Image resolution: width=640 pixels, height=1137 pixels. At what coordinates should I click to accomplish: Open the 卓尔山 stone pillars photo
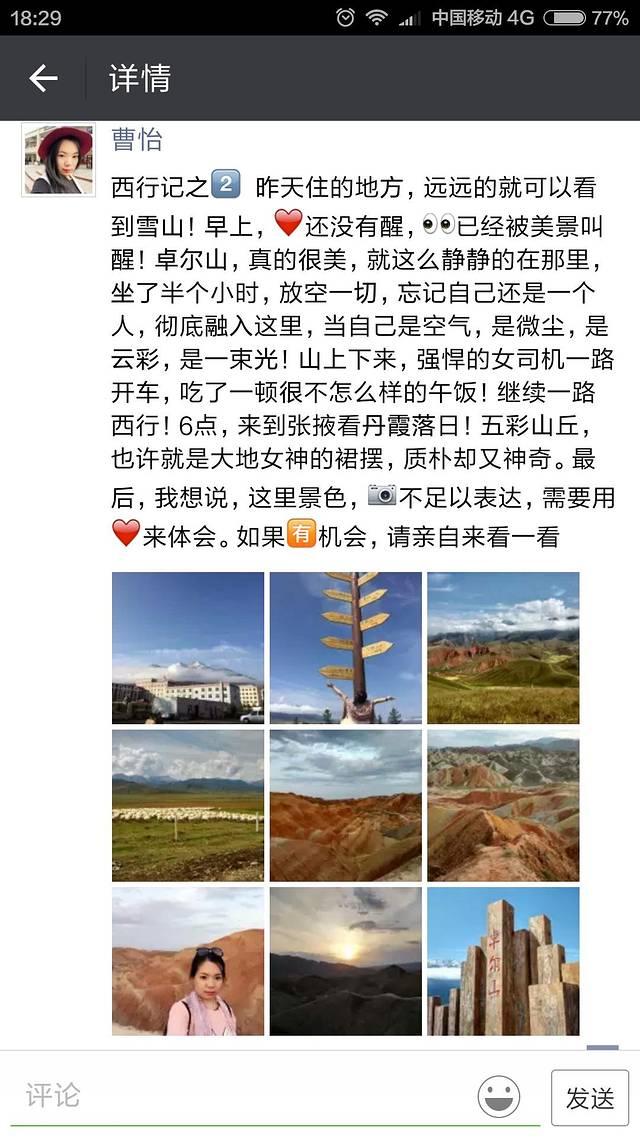(503, 961)
